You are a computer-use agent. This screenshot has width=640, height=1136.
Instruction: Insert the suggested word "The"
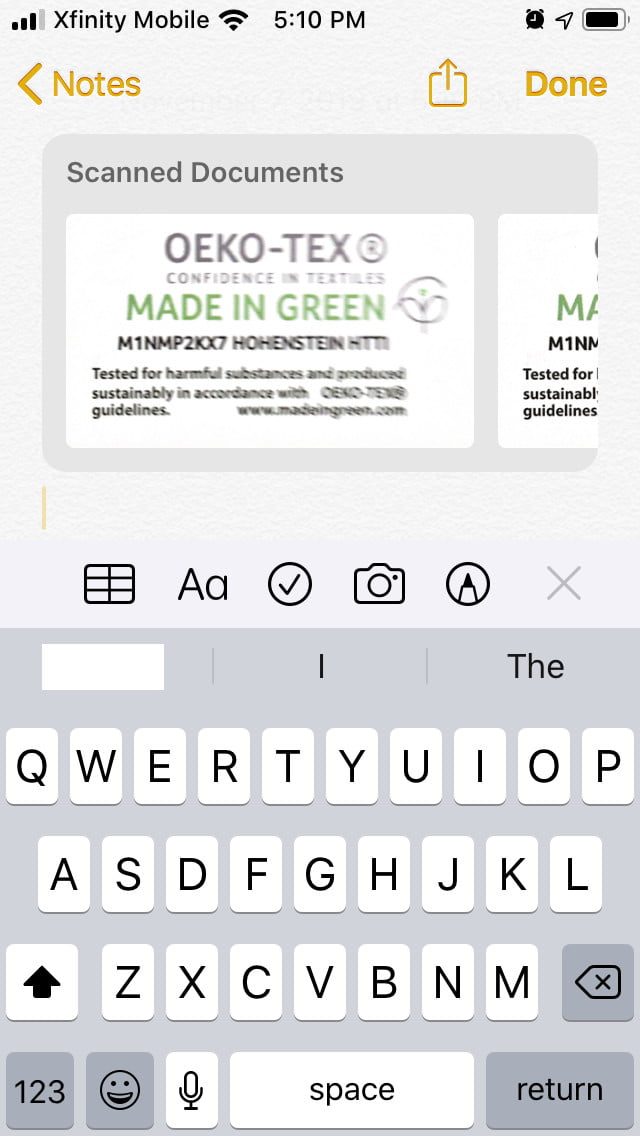[535, 667]
